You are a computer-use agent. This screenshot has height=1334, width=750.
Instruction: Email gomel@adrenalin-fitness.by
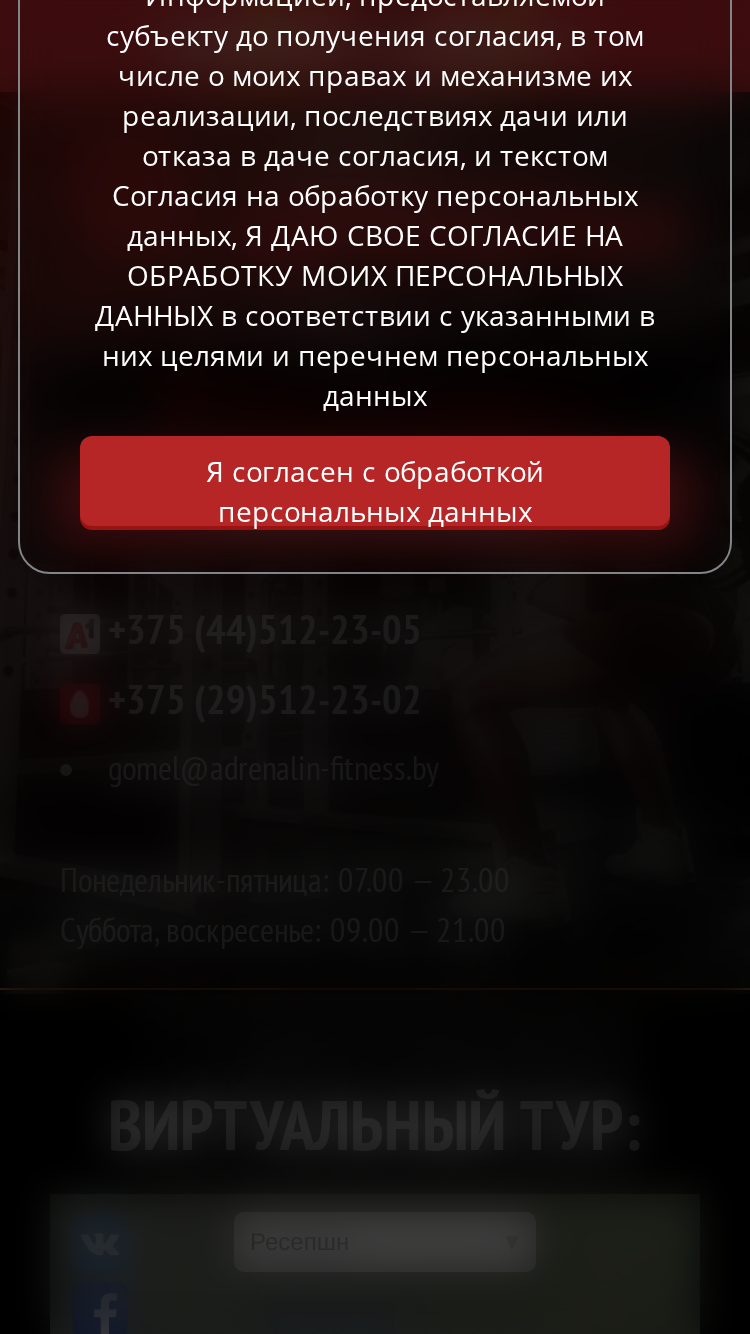(x=273, y=769)
